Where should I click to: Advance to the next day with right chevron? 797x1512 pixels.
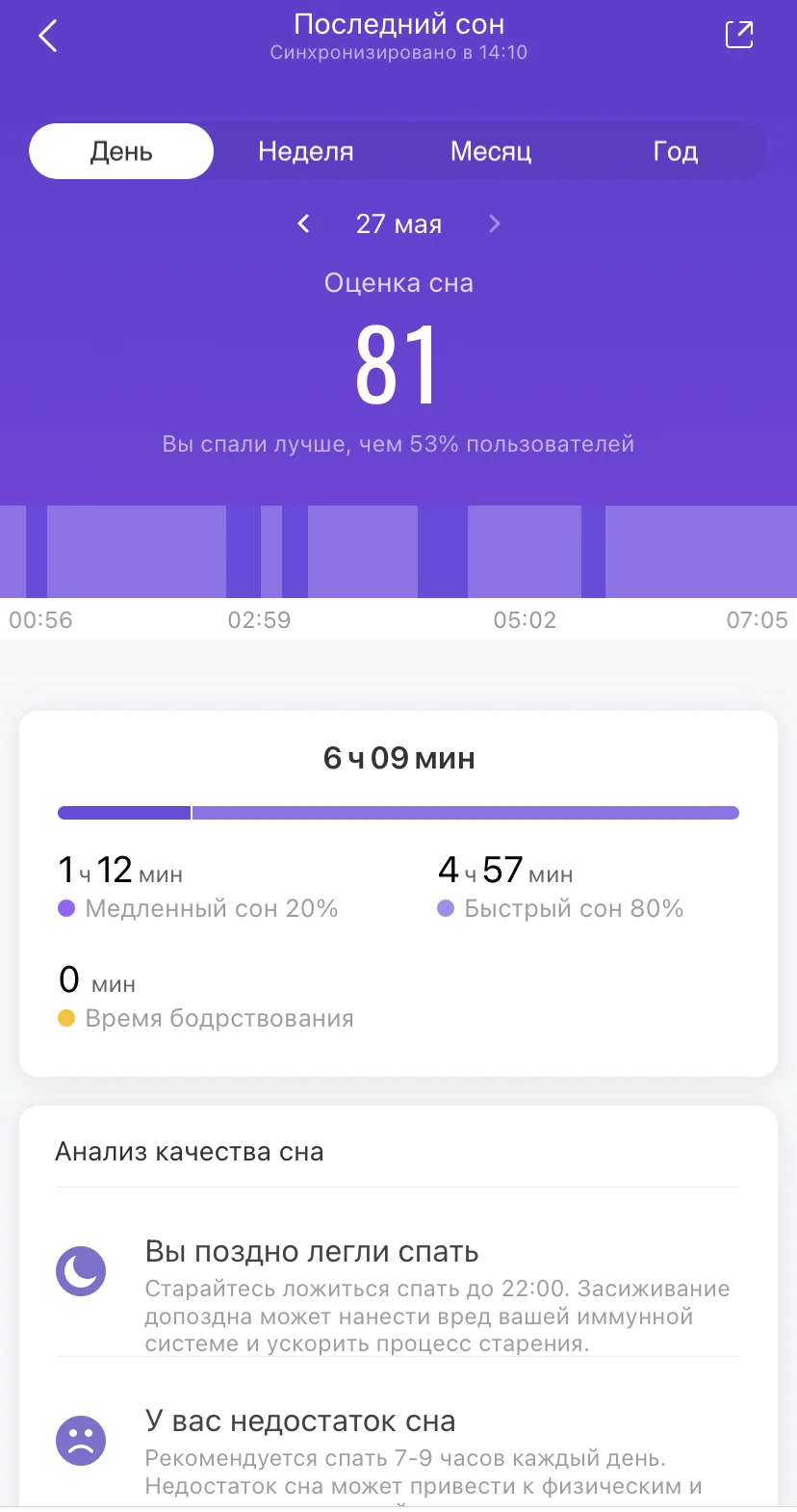(494, 223)
